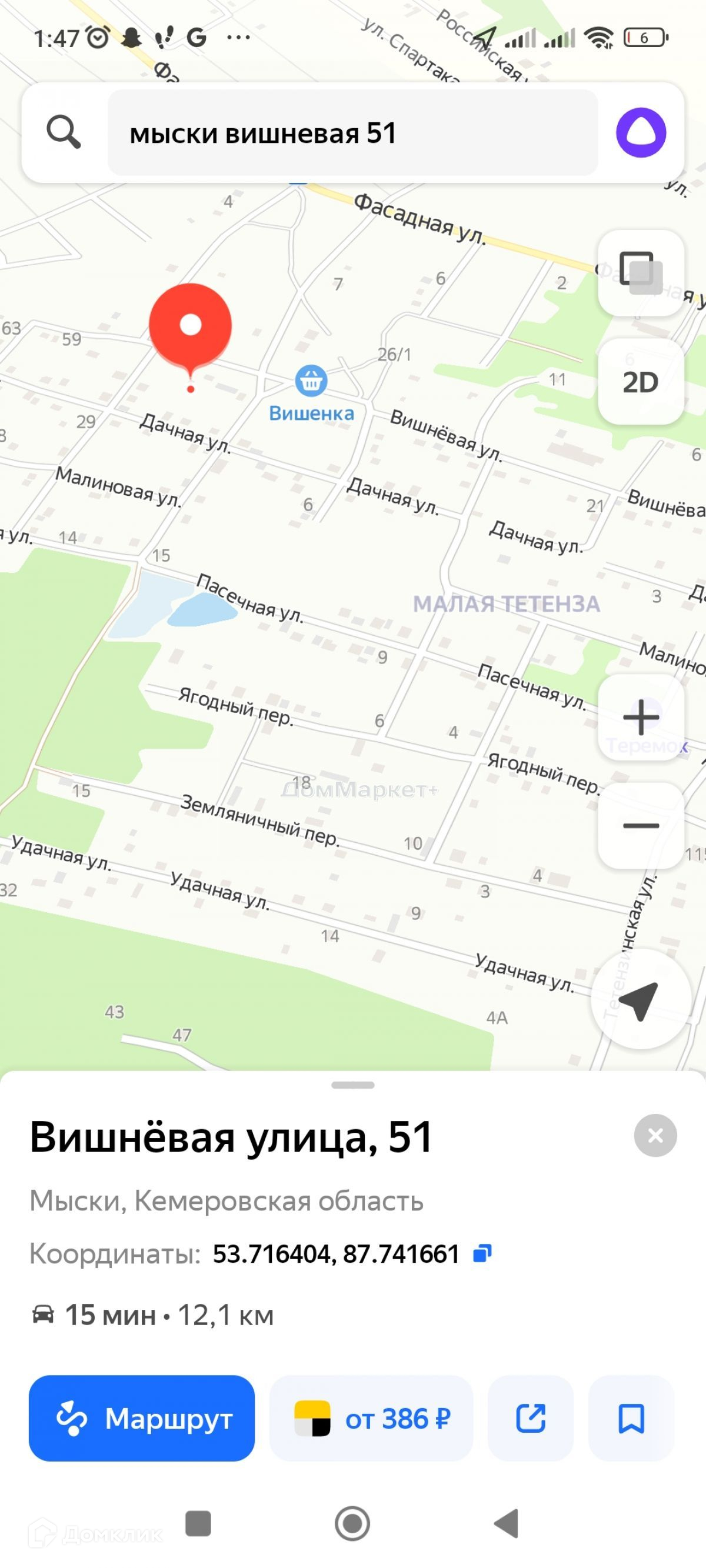Toggle the 2D map view
706x1568 pixels.
(x=640, y=382)
